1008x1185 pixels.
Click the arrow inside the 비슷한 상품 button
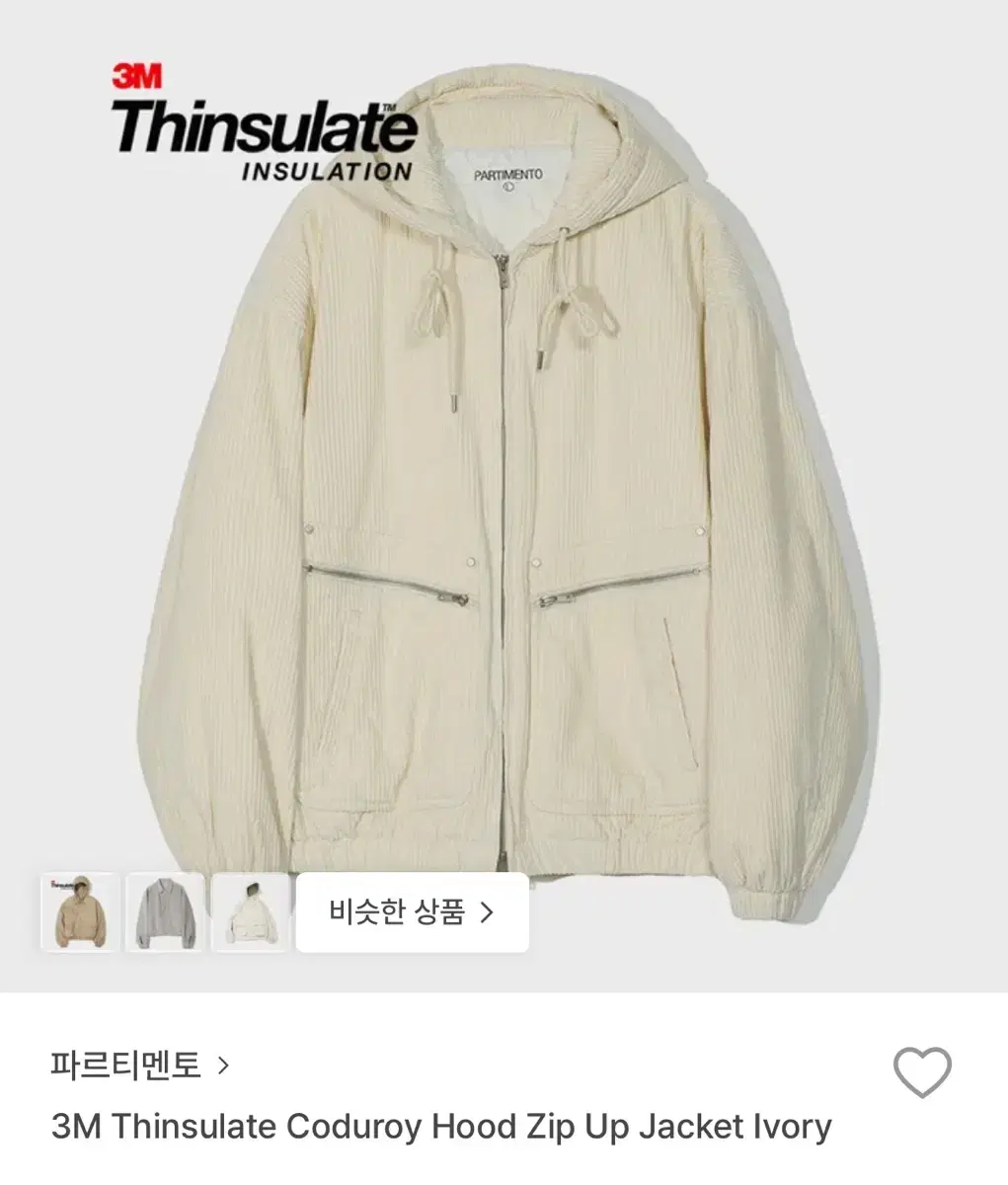[487, 913]
